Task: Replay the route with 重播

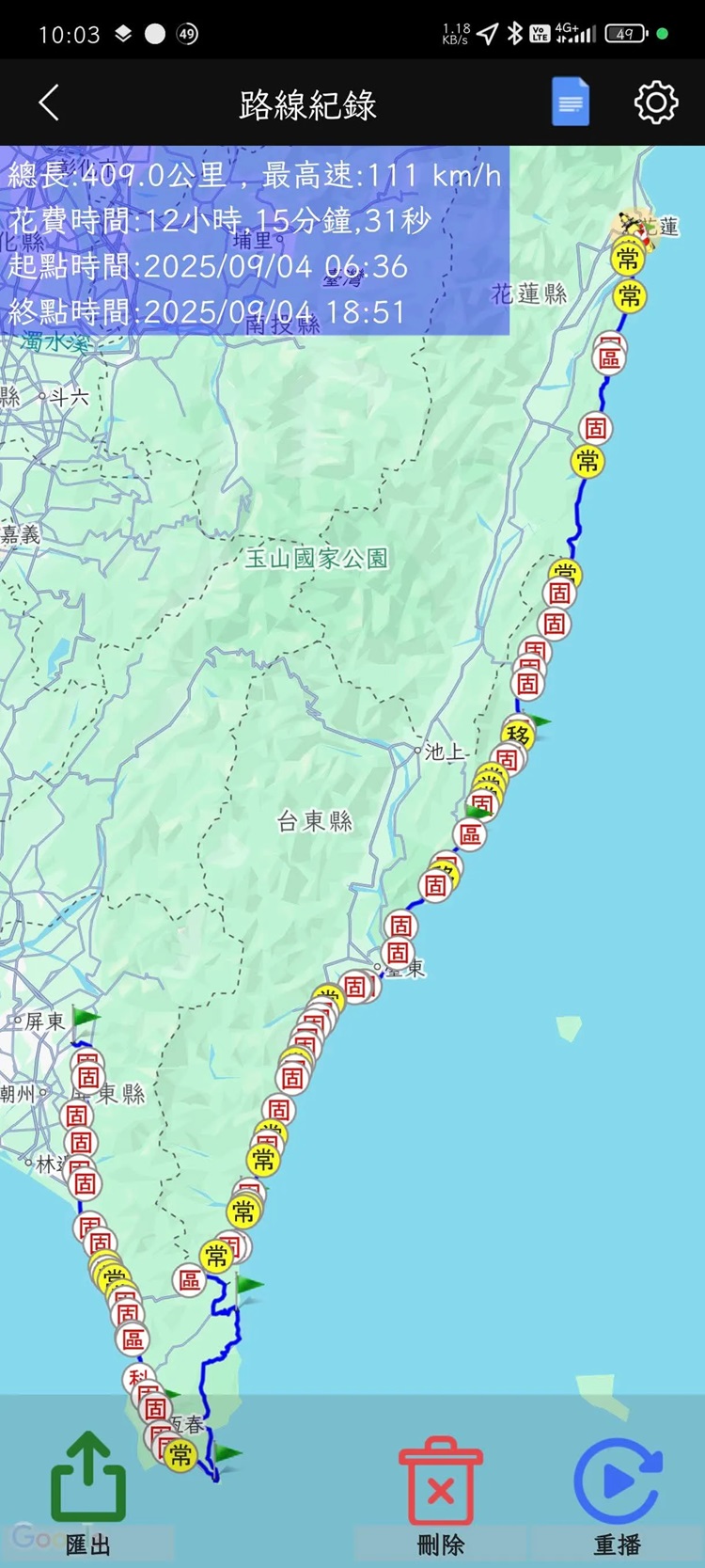Action: [x=618, y=1496]
